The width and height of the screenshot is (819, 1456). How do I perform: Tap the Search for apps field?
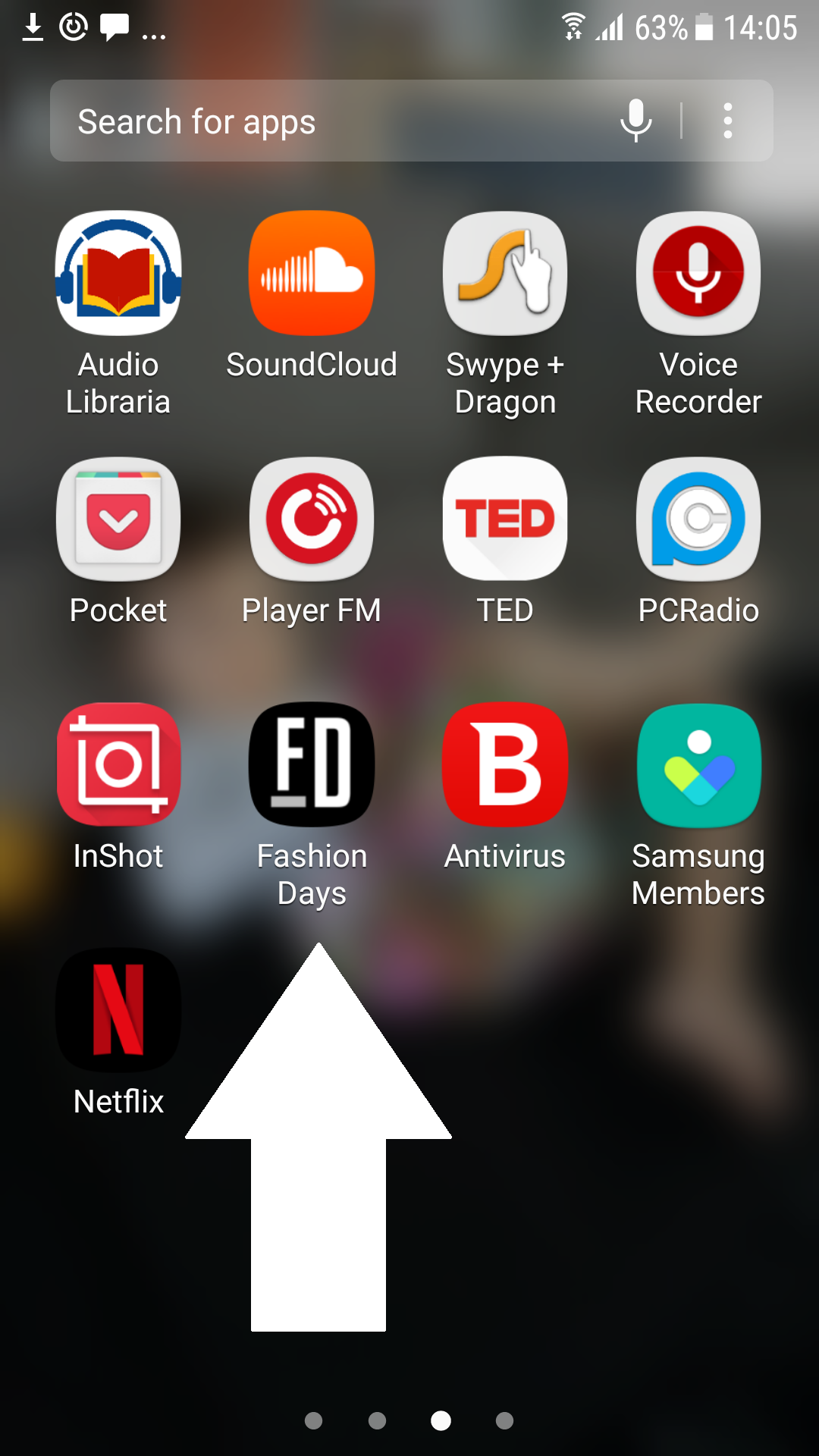[412, 121]
